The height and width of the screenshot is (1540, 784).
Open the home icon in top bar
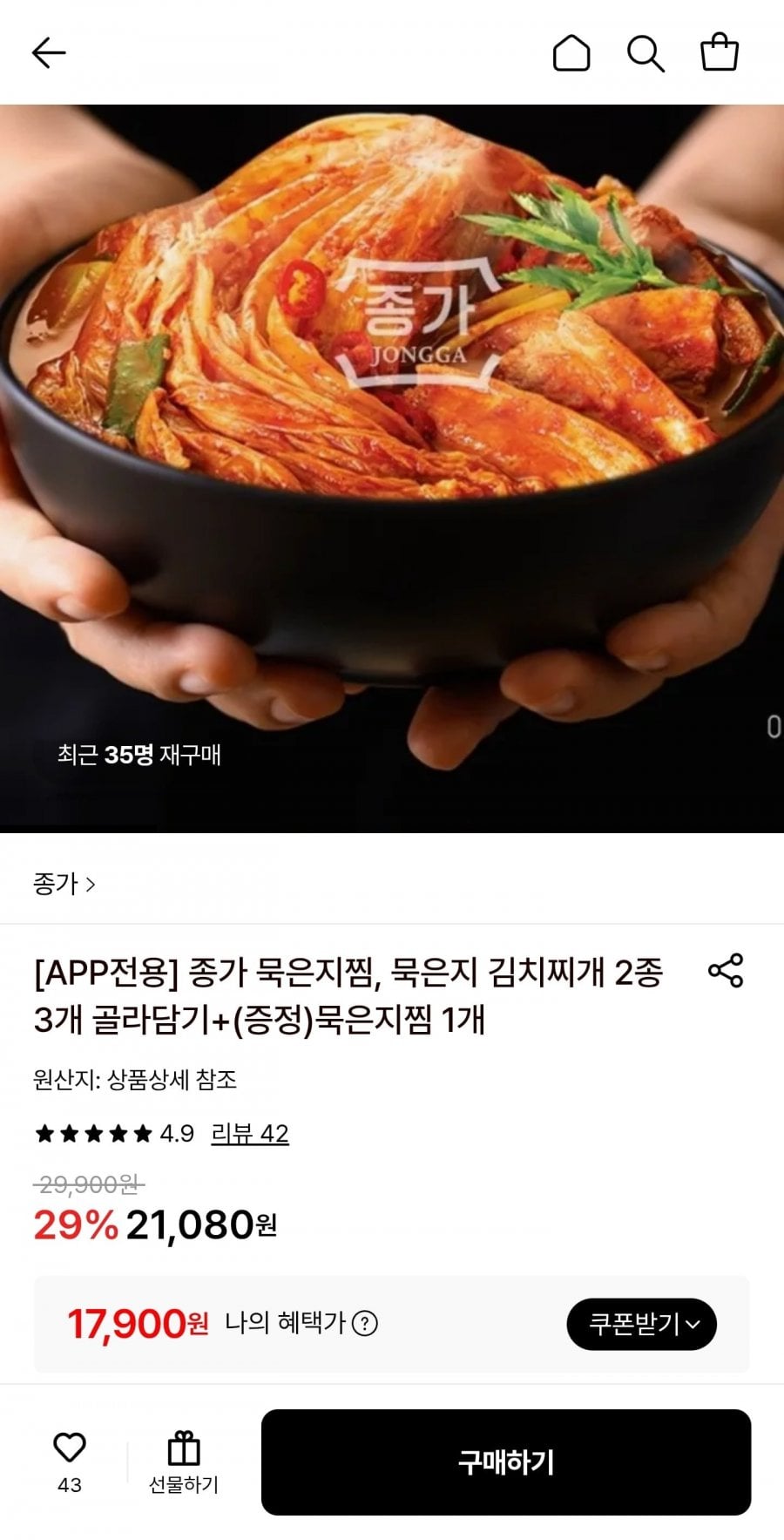[571, 53]
